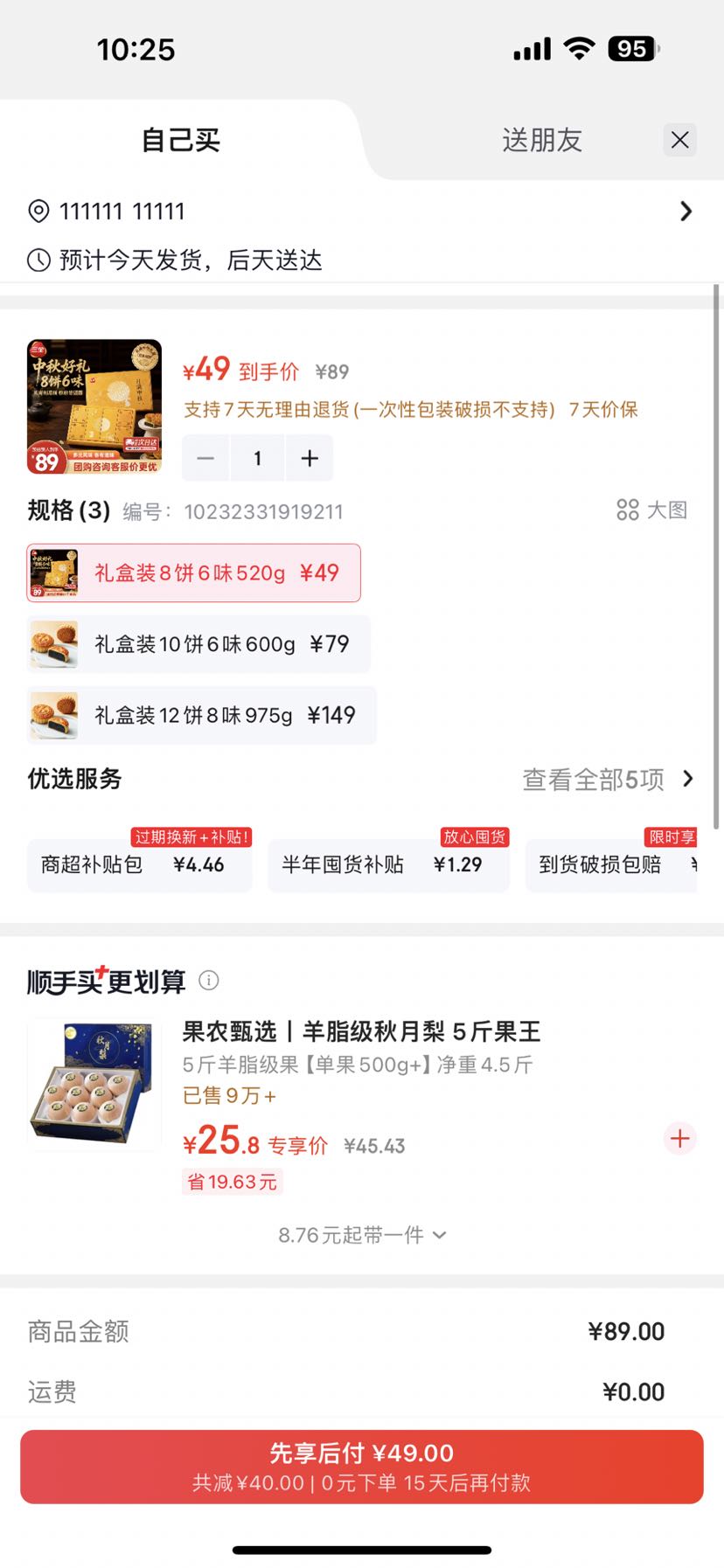Viewport: 724px width, 1568px height.
Task: Open the 大图 large image view
Action: tap(652, 510)
